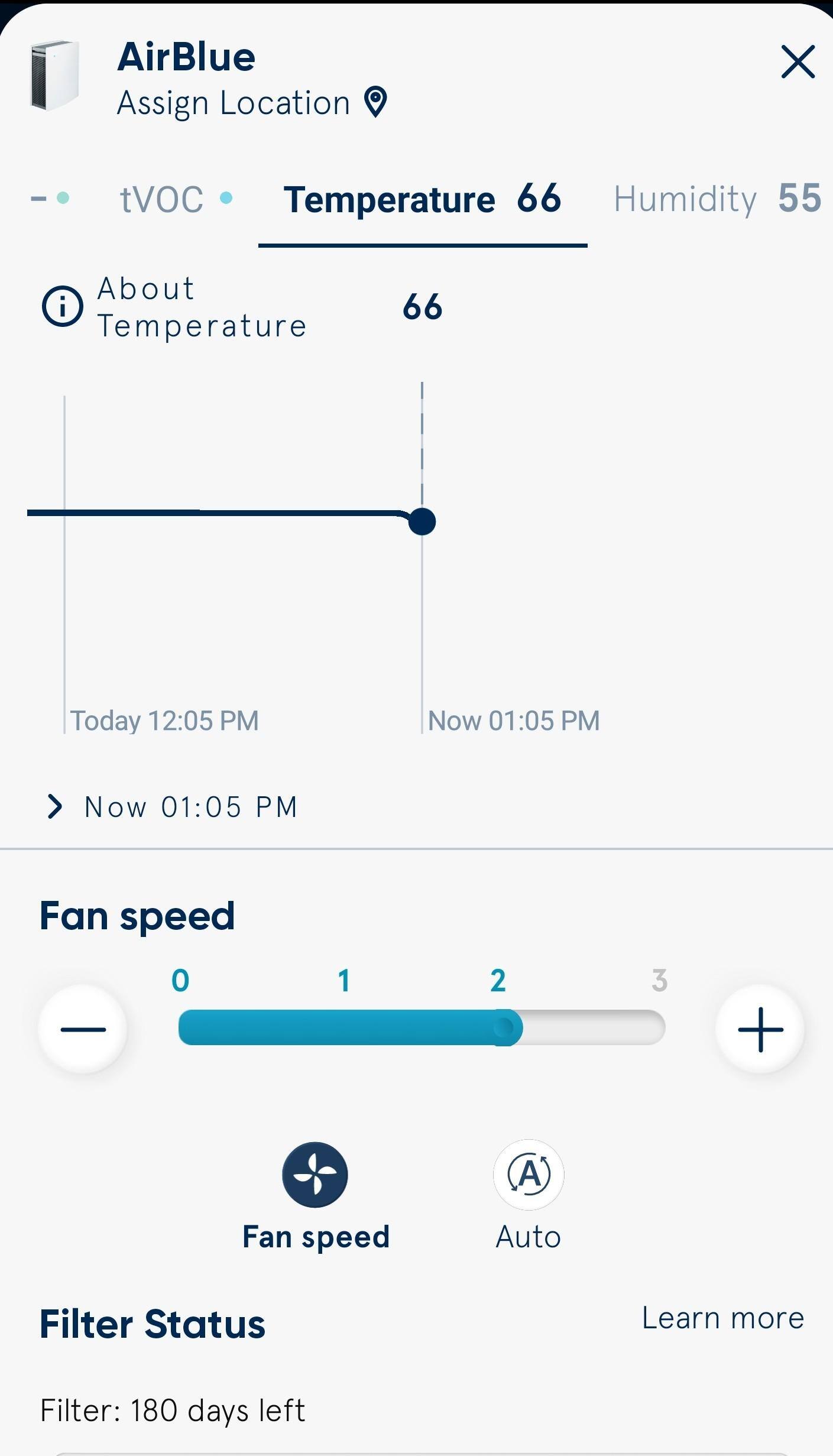The width and height of the screenshot is (833, 1456).
Task: Assign a location to AirBlue
Action: tap(251, 103)
